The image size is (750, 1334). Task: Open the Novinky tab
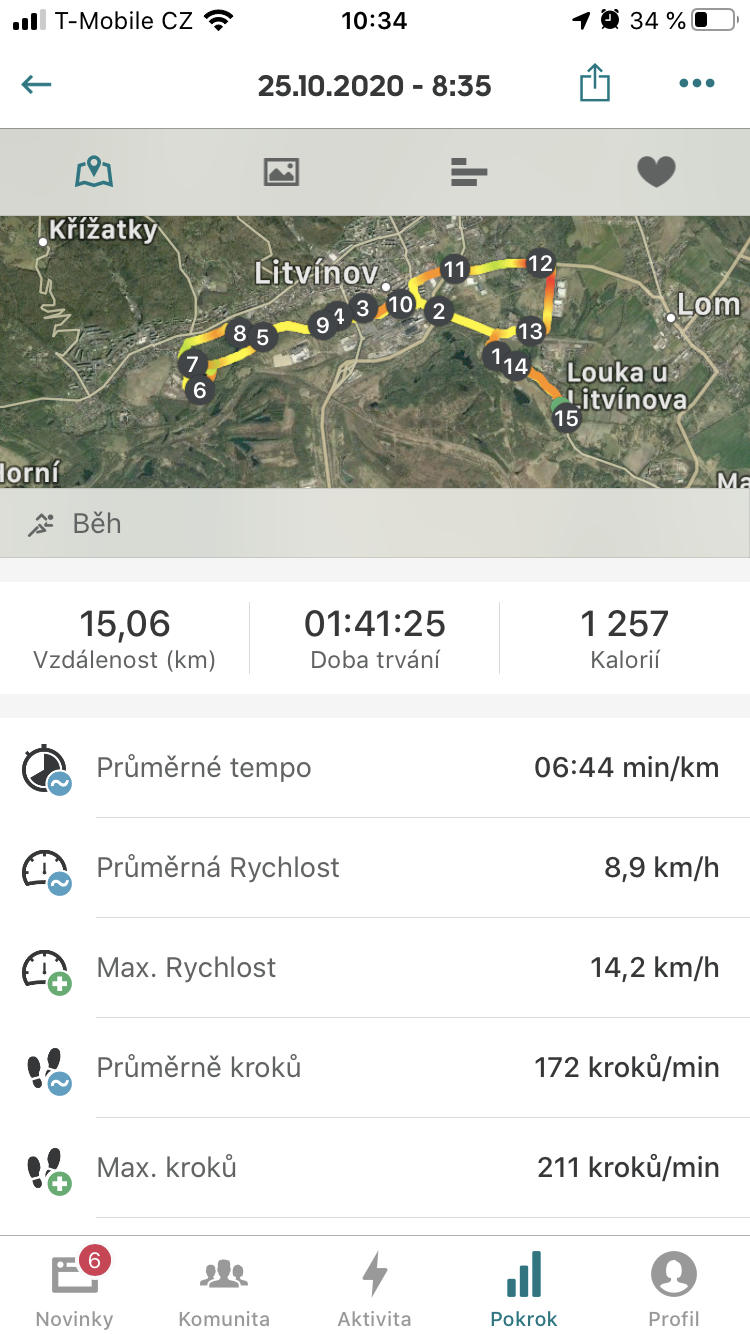[x=75, y=1288]
